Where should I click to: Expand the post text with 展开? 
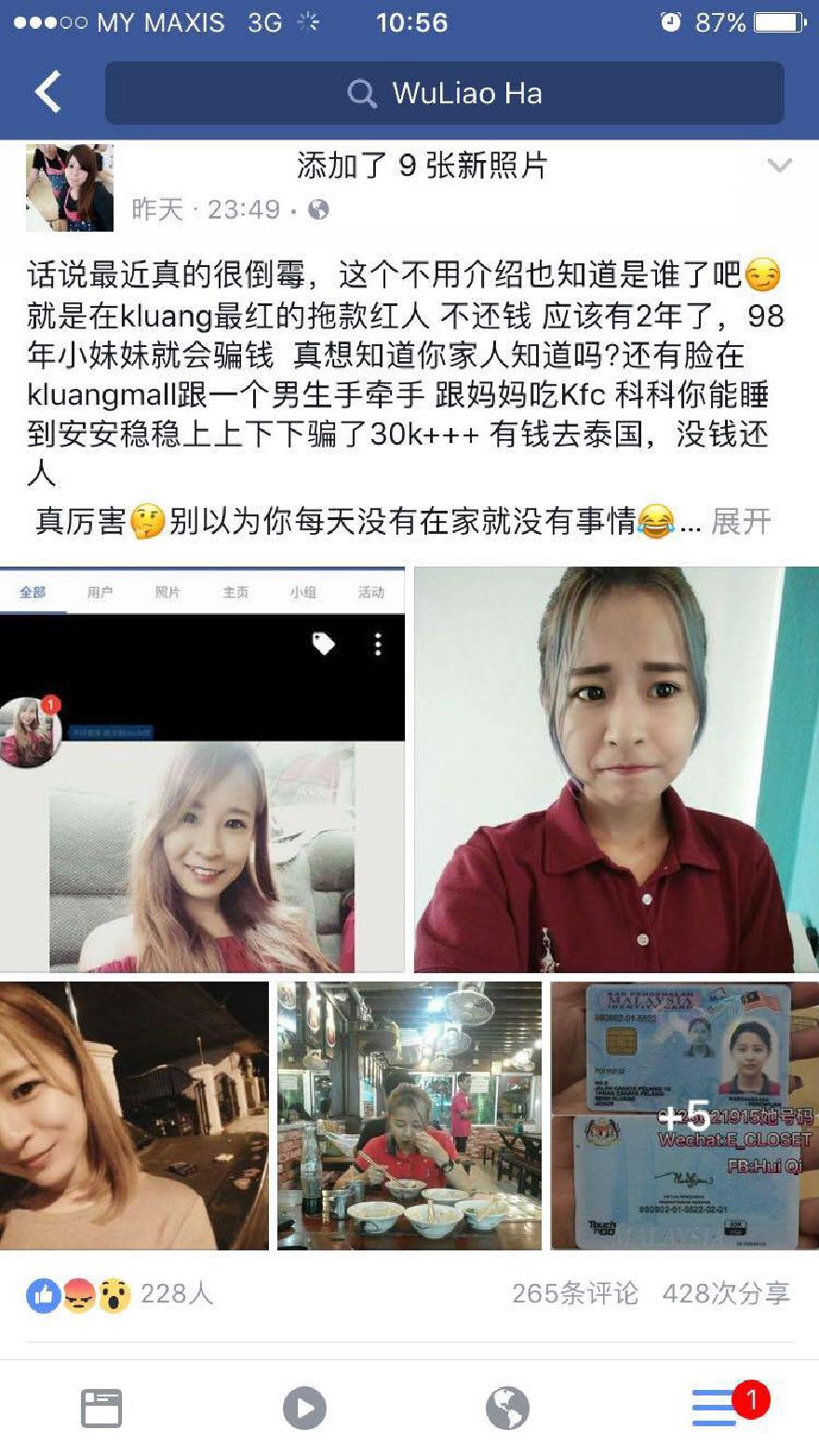pos(741,521)
